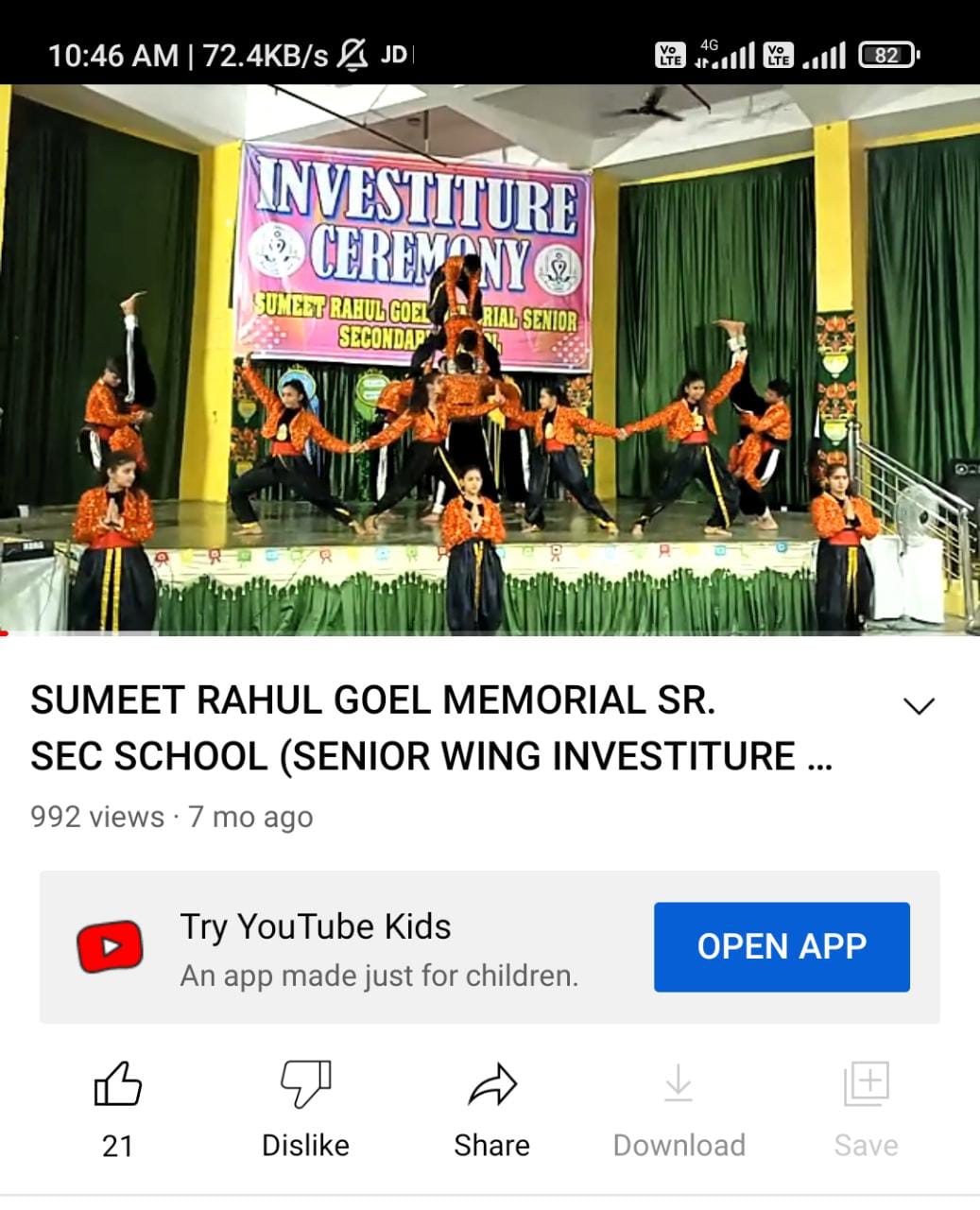Download the video
Screen dimensions: 980x1210
click(x=679, y=1086)
